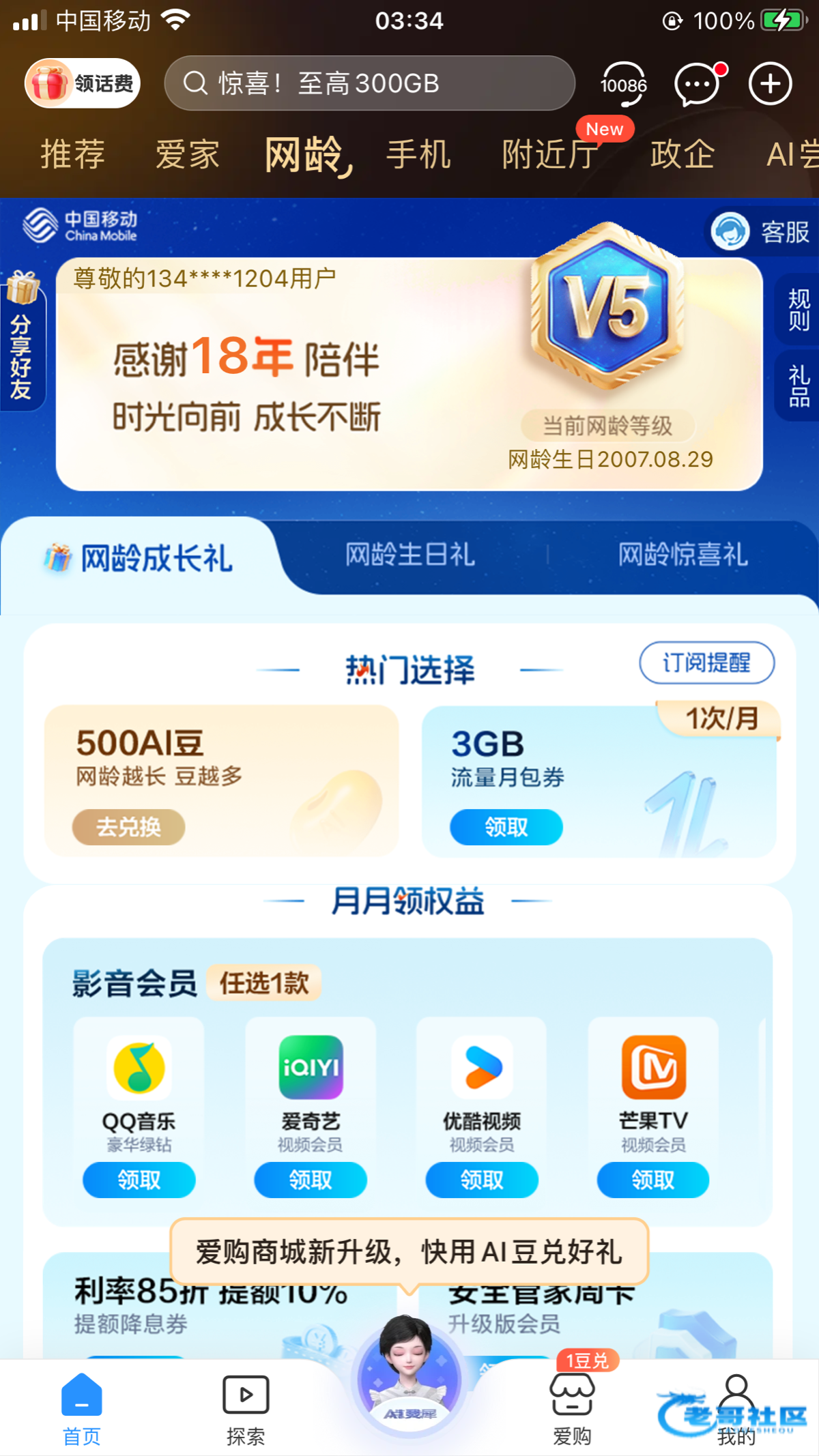The height and width of the screenshot is (1456, 819).
Task: Tap the plus icon for more options
Action: (x=771, y=85)
